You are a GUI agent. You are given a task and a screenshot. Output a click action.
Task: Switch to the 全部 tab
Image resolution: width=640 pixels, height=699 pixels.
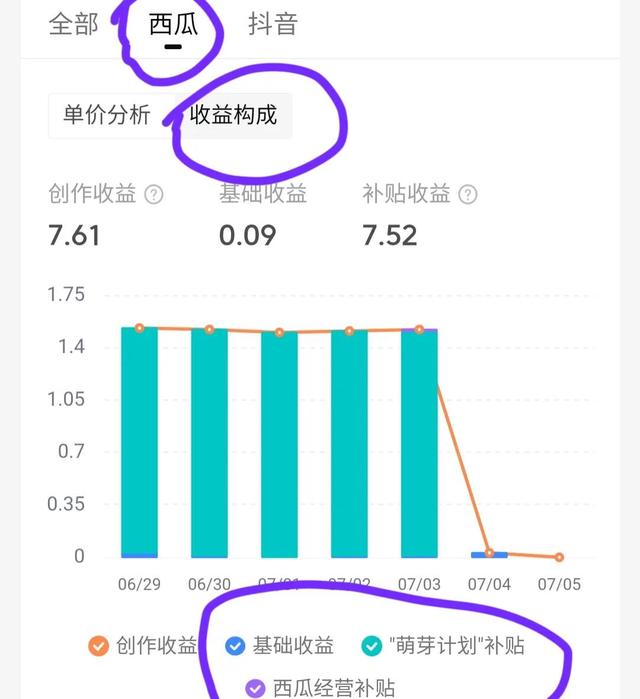(x=74, y=24)
